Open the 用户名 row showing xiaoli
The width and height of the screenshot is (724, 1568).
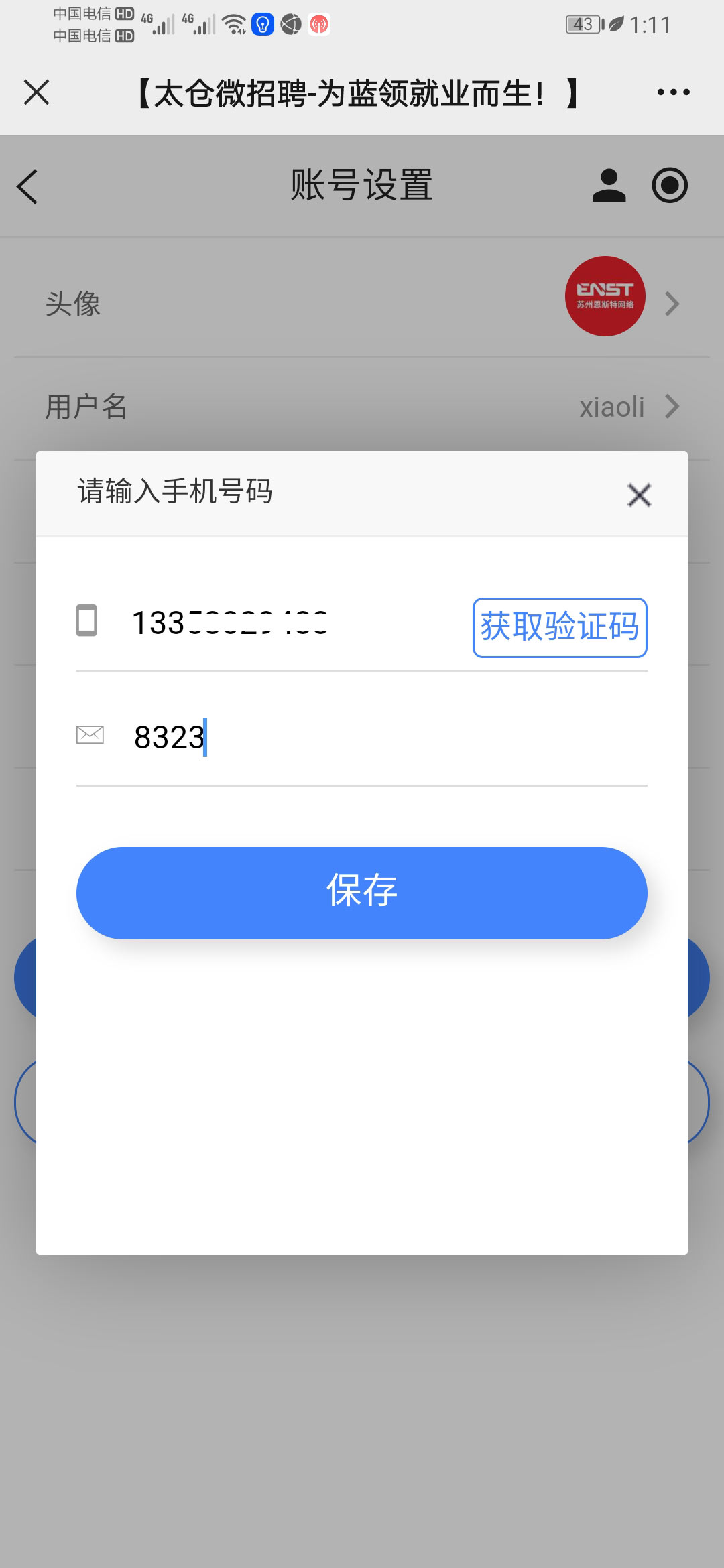coord(362,407)
